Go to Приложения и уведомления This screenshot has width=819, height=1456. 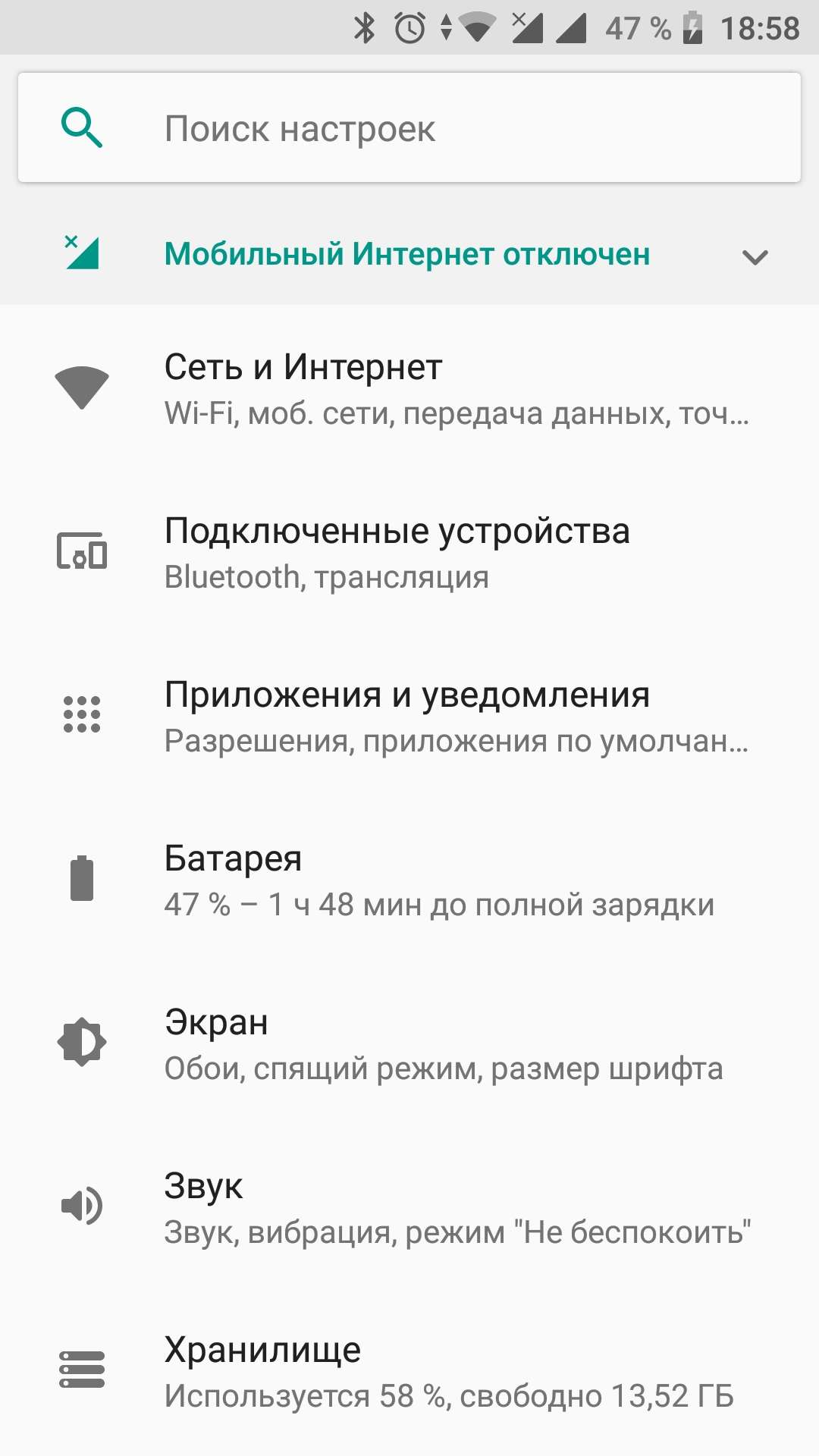(x=409, y=717)
